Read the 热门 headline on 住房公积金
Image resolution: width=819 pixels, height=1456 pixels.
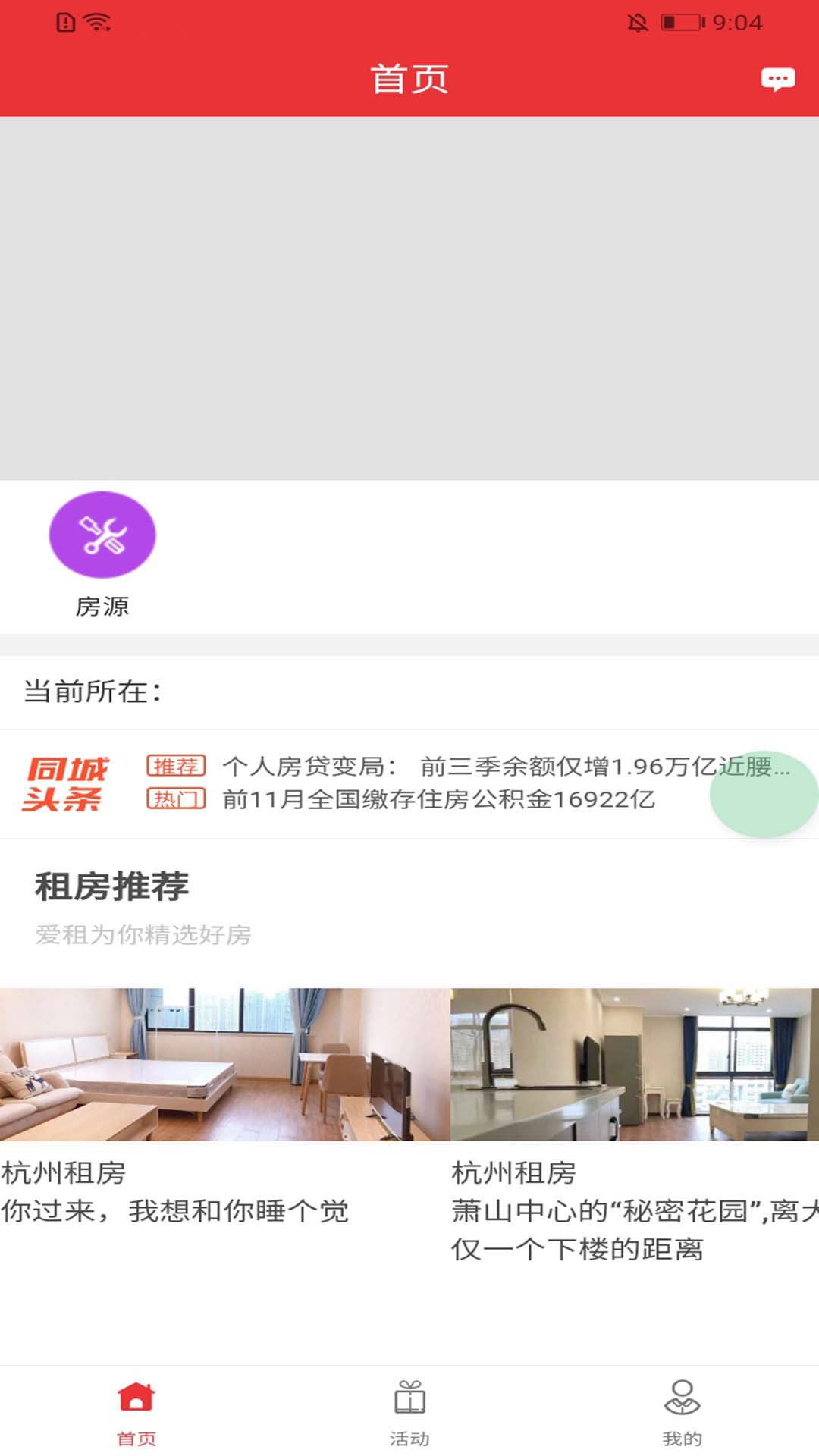click(438, 799)
